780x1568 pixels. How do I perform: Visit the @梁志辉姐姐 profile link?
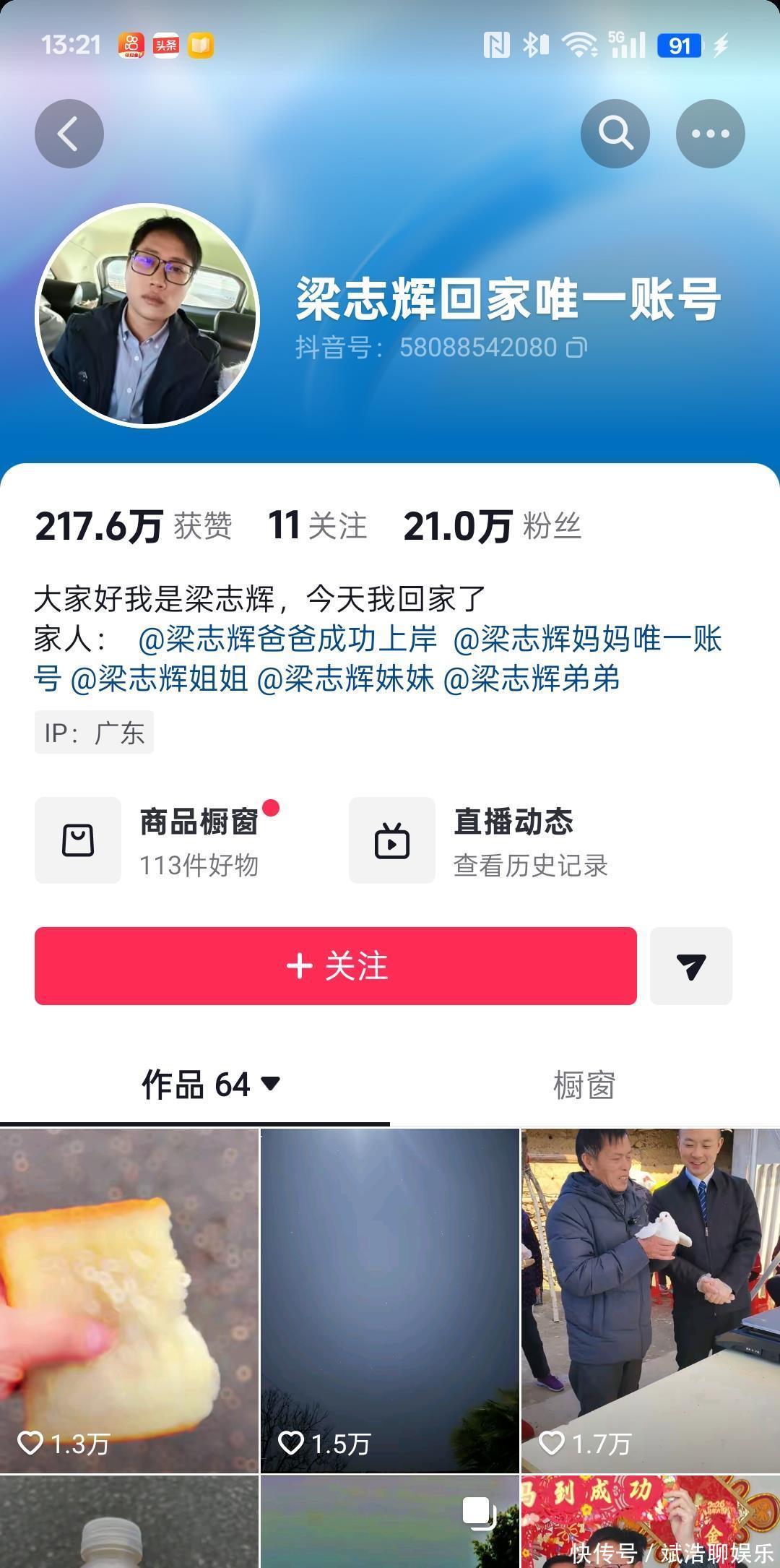(160, 679)
